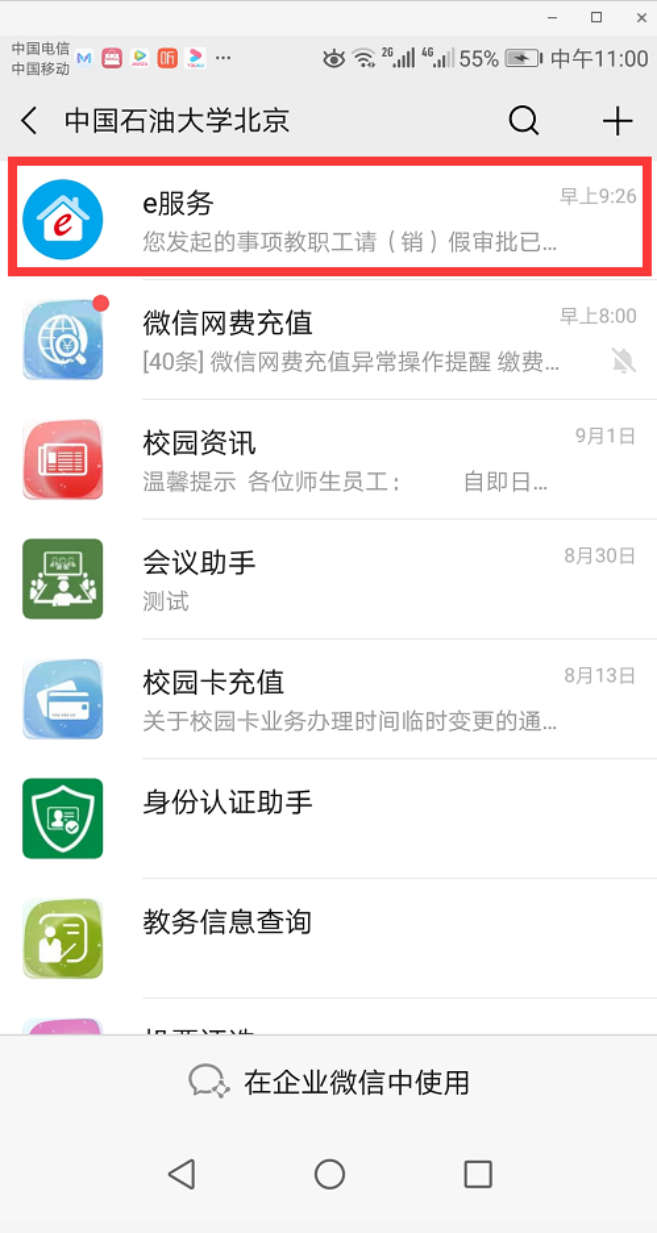Open 会议助手 thread
Viewport: 657px width, 1233px height.
click(328, 580)
